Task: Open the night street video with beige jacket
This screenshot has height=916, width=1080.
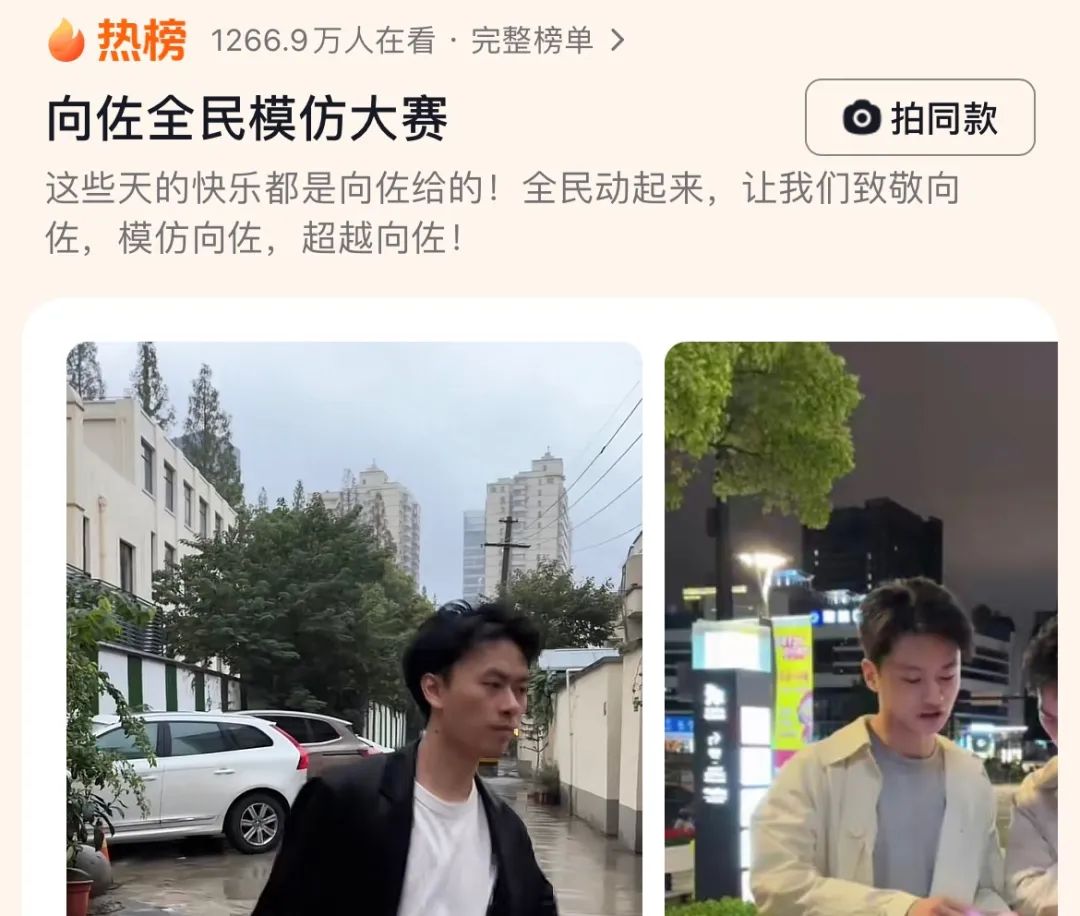Action: click(860, 628)
